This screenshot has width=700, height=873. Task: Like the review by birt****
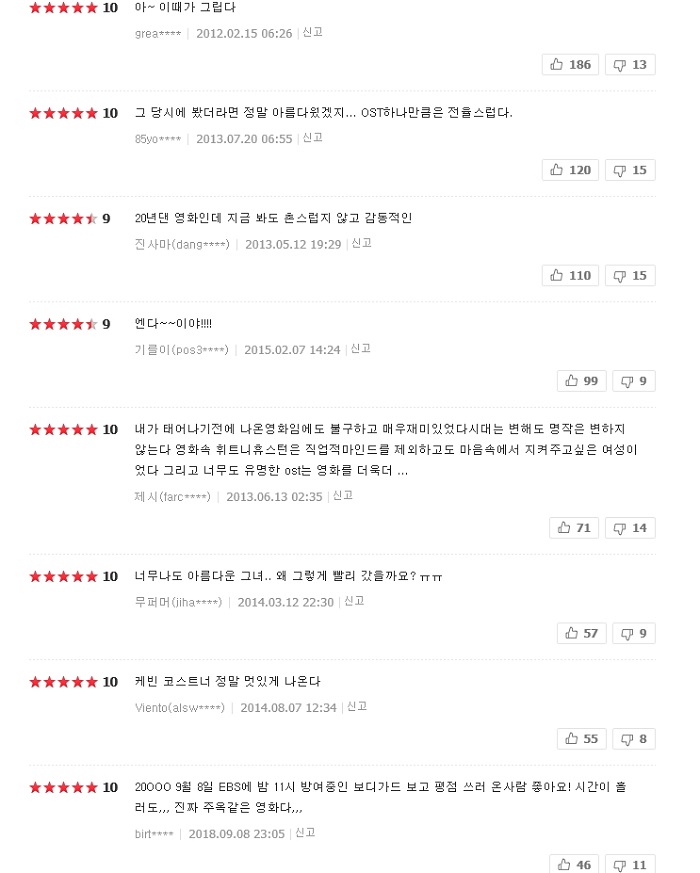[574, 864]
